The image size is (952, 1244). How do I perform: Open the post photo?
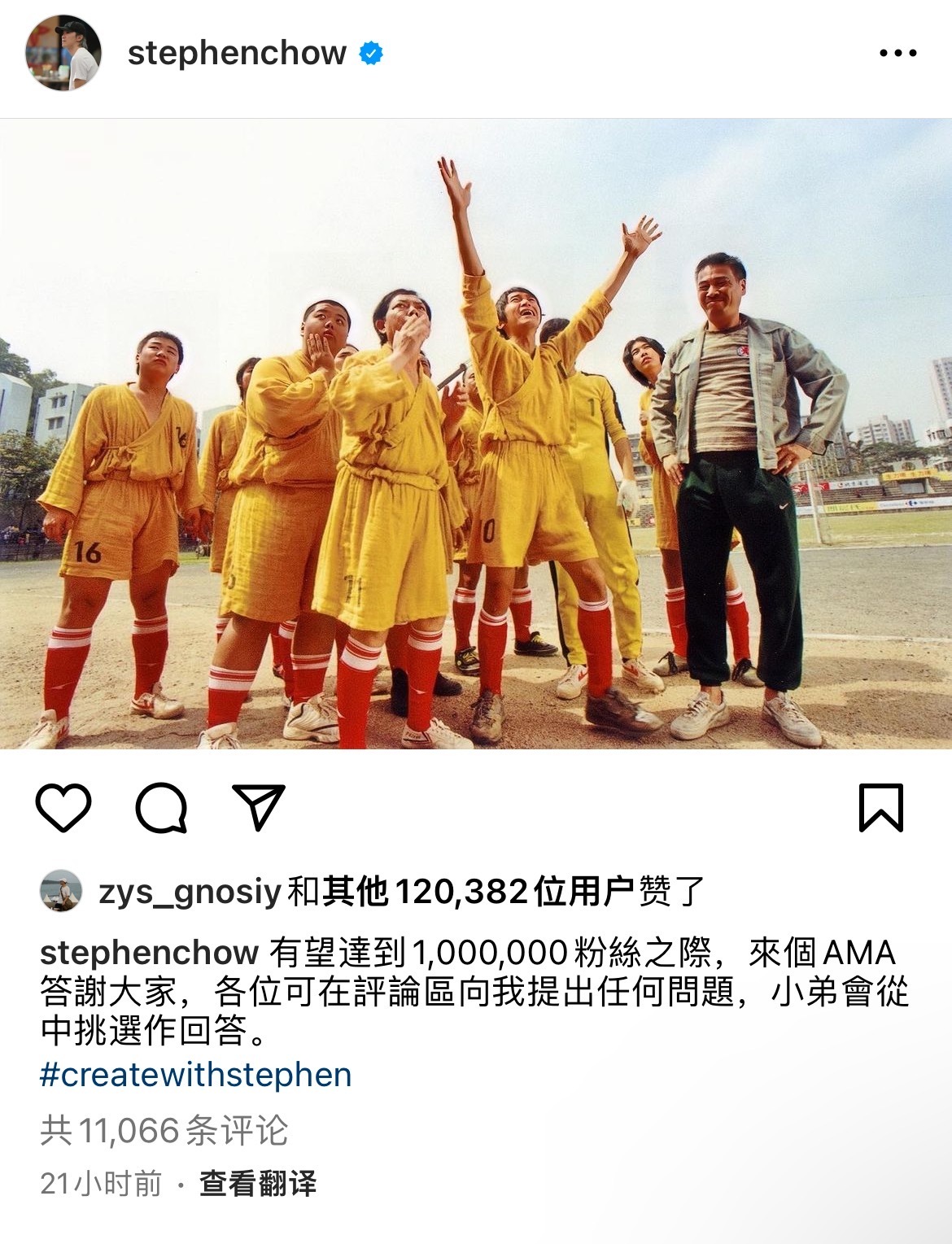(x=476, y=434)
